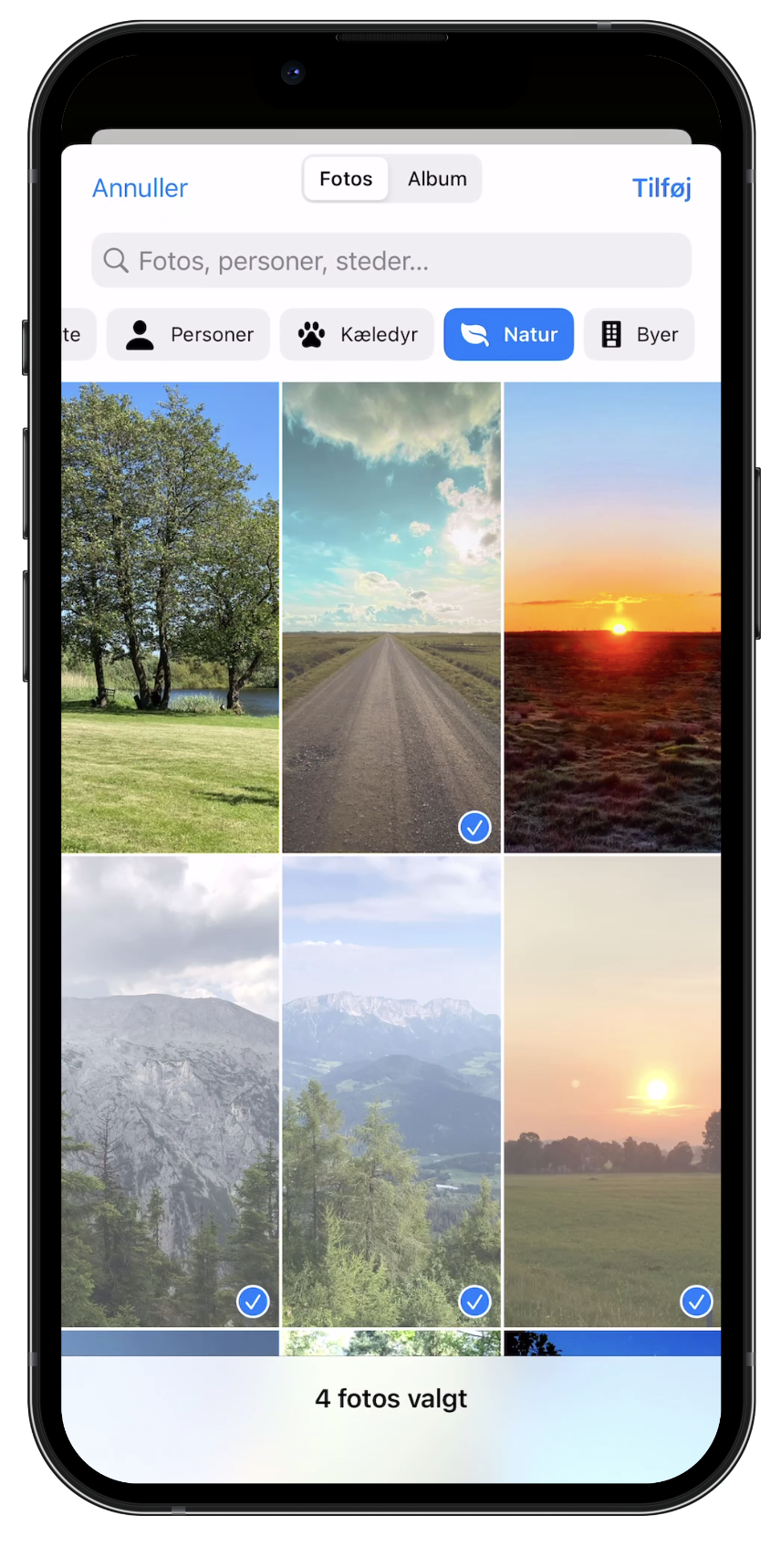Image resolution: width=781 pixels, height=1568 pixels.
Task: Confirm selection with Tilføj
Action: click(661, 188)
